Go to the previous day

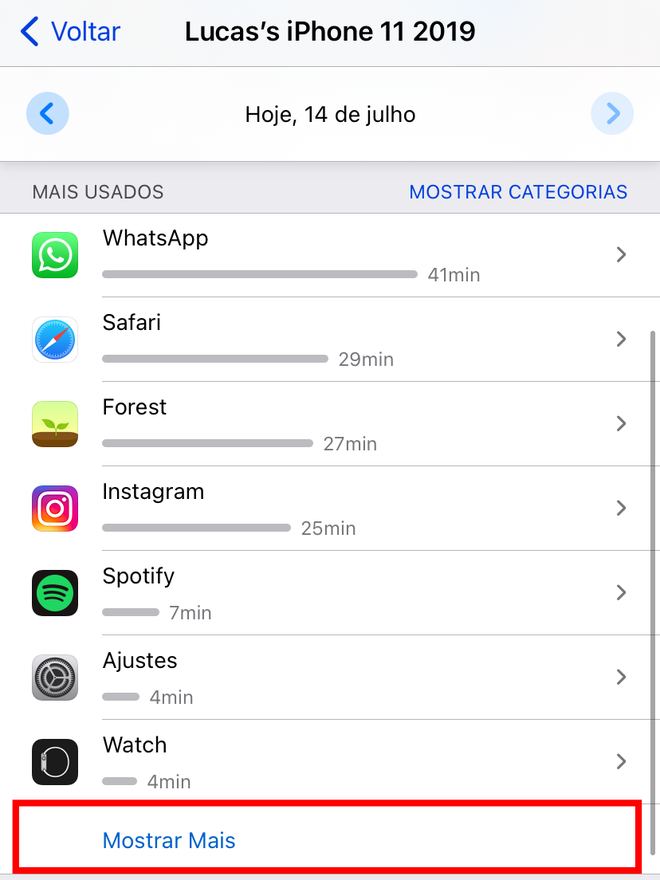point(47,114)
